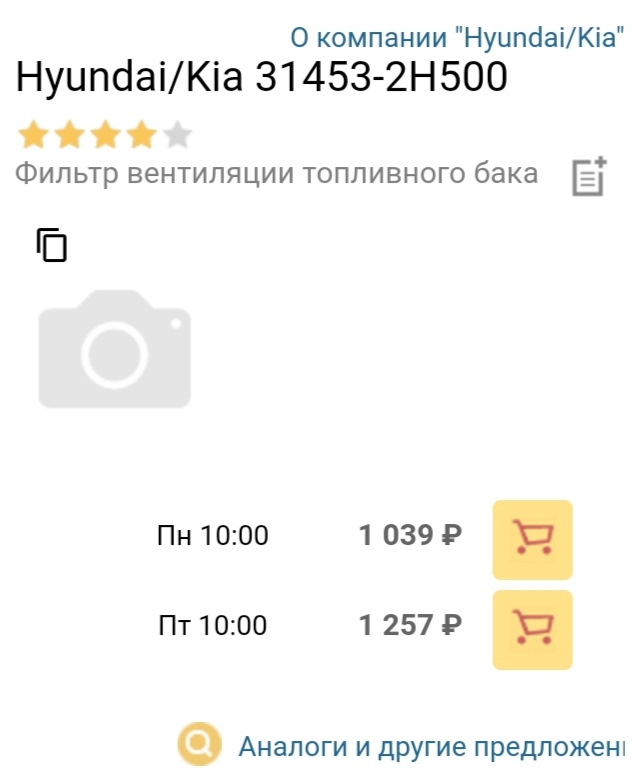Screen dimensions: 639x779
Task: Copy the part number with the copy icon
Action: [x=52, y=245]
